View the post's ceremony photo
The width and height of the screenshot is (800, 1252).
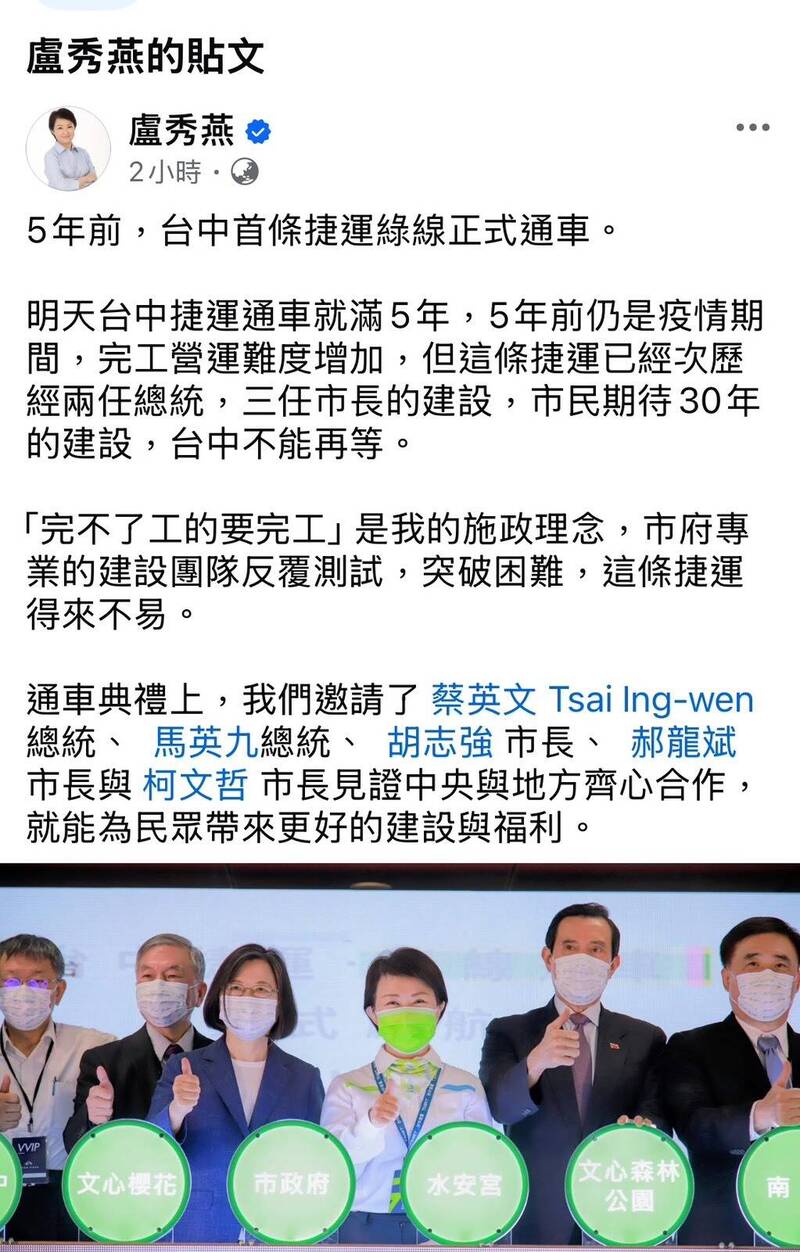point(400,1055)
